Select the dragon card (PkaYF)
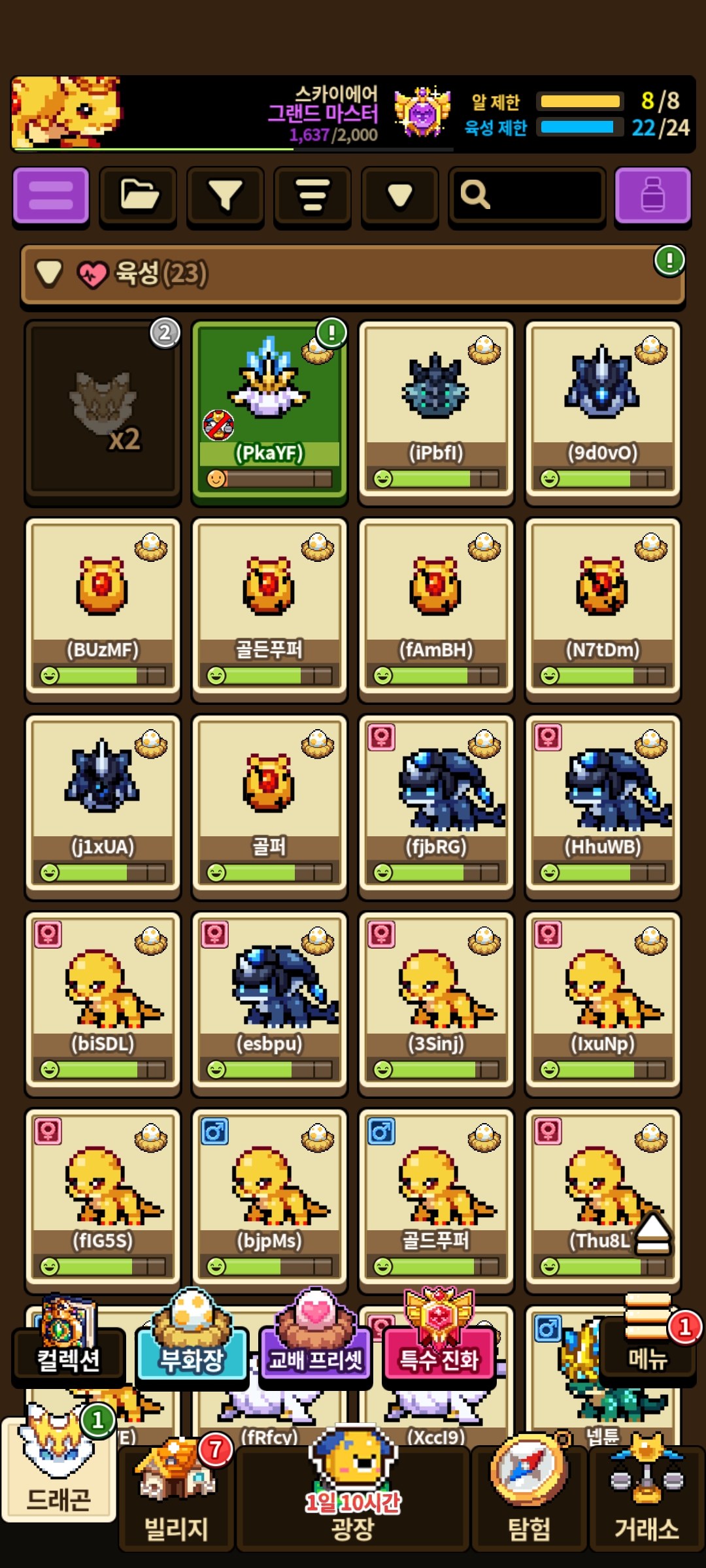Image resolution: width=706 pixels, height=1568 pixels. coord(269,412)
